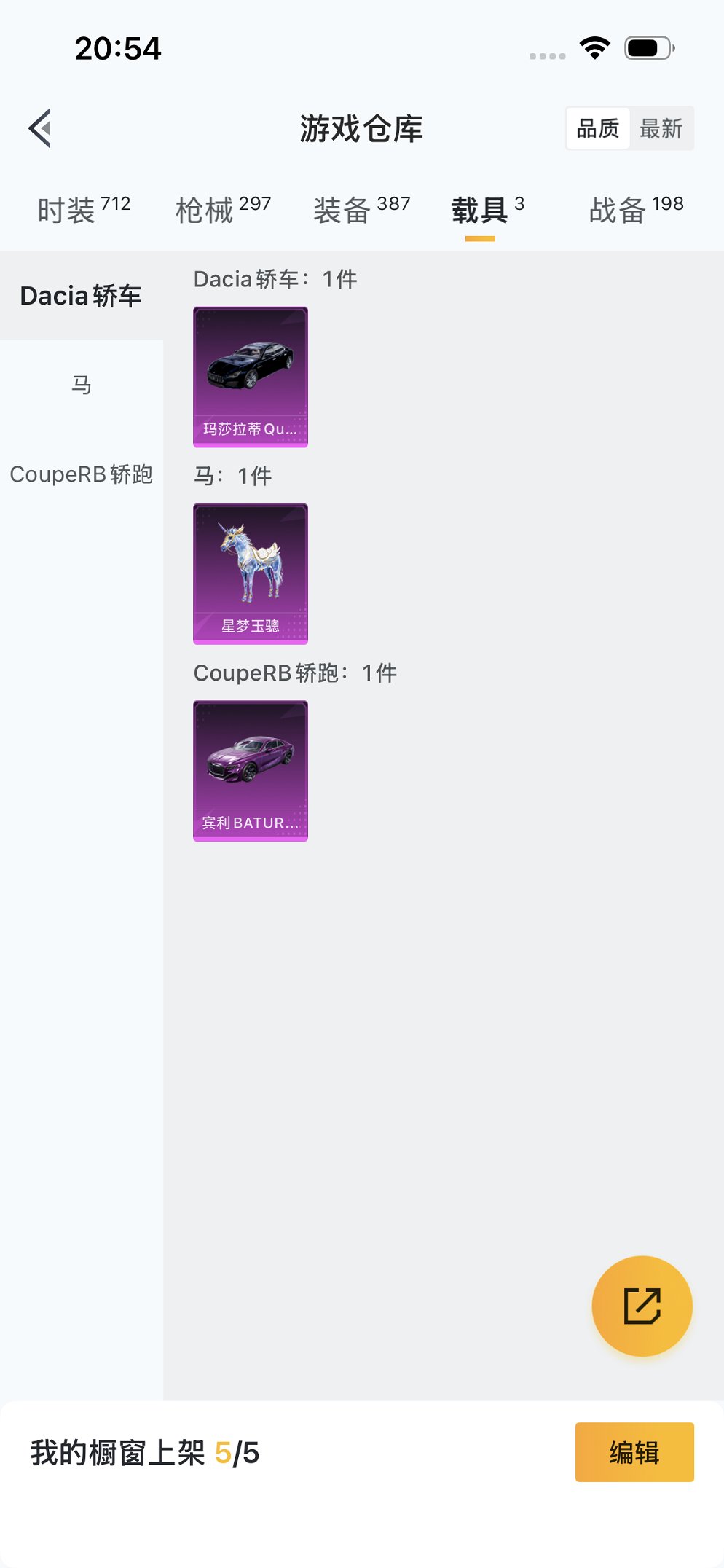Screen dimensions: 724x1568
Task: Open the 玛莎拉蒂 car item card
Action: (250, 376)
